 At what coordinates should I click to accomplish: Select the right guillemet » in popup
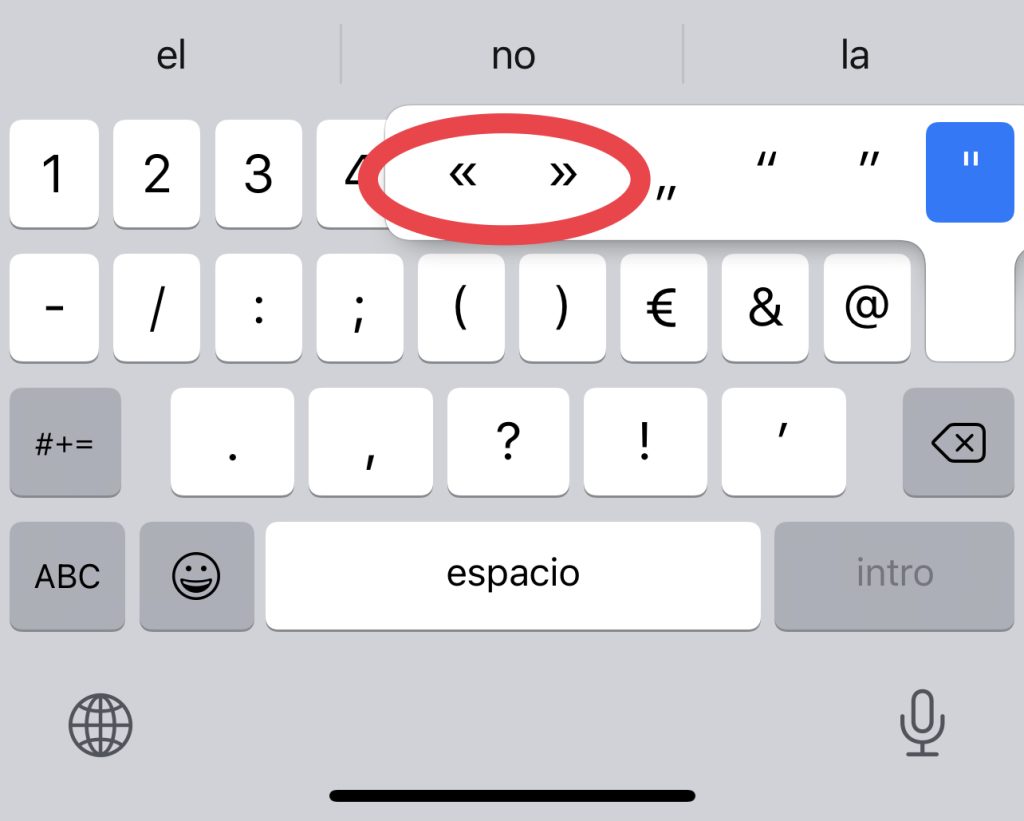tap(564, 174)
